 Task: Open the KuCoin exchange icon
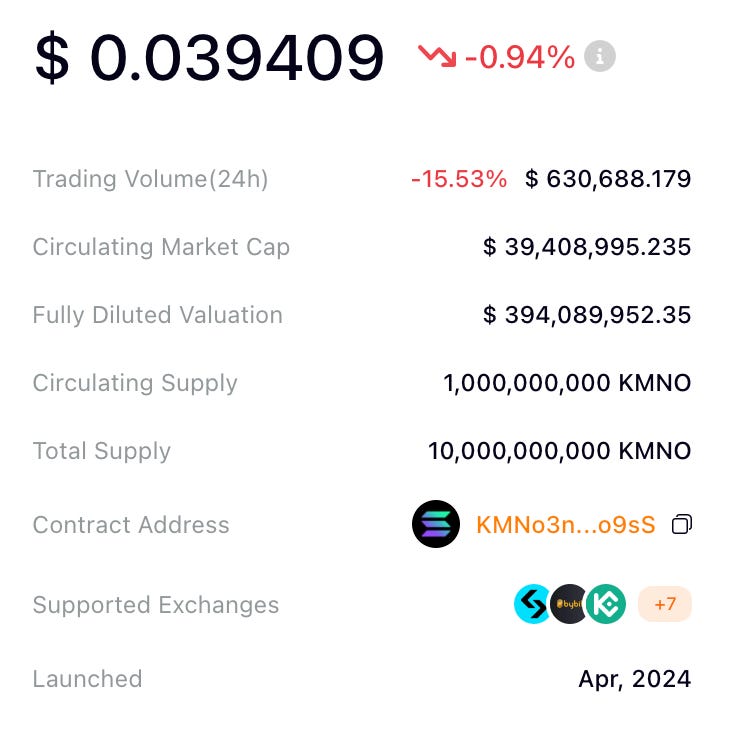(606, 604)
